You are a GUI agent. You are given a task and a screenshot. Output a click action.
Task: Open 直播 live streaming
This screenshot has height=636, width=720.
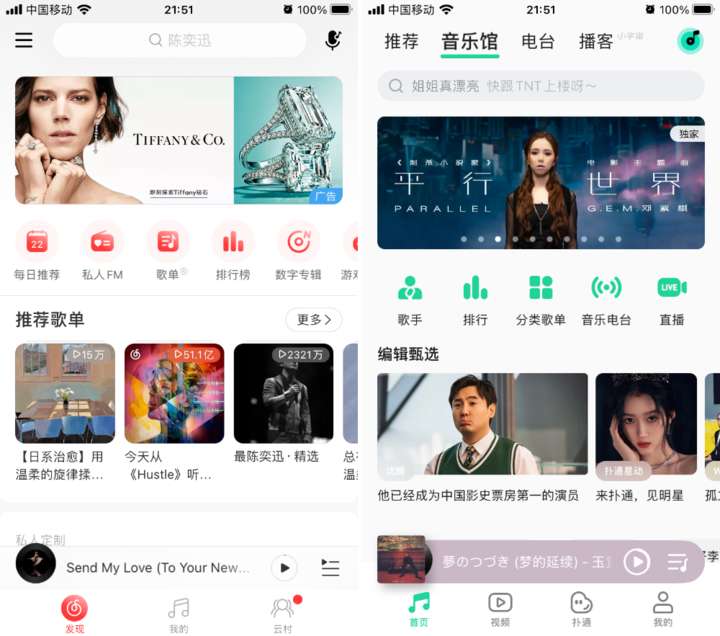coord(672,300)
